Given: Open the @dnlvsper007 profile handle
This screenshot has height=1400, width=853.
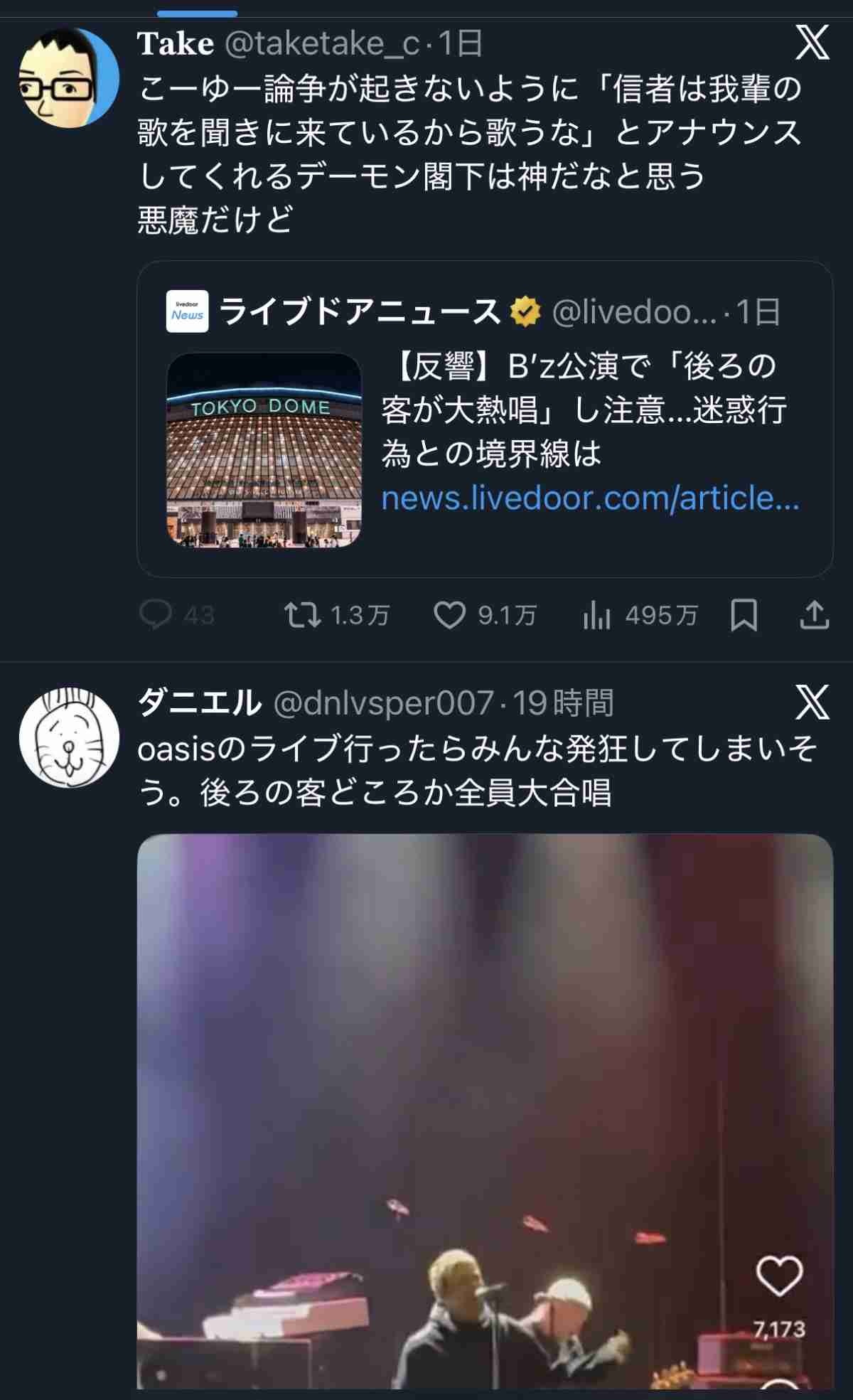Looking at the screenshot, I should (x=384, y=703).
